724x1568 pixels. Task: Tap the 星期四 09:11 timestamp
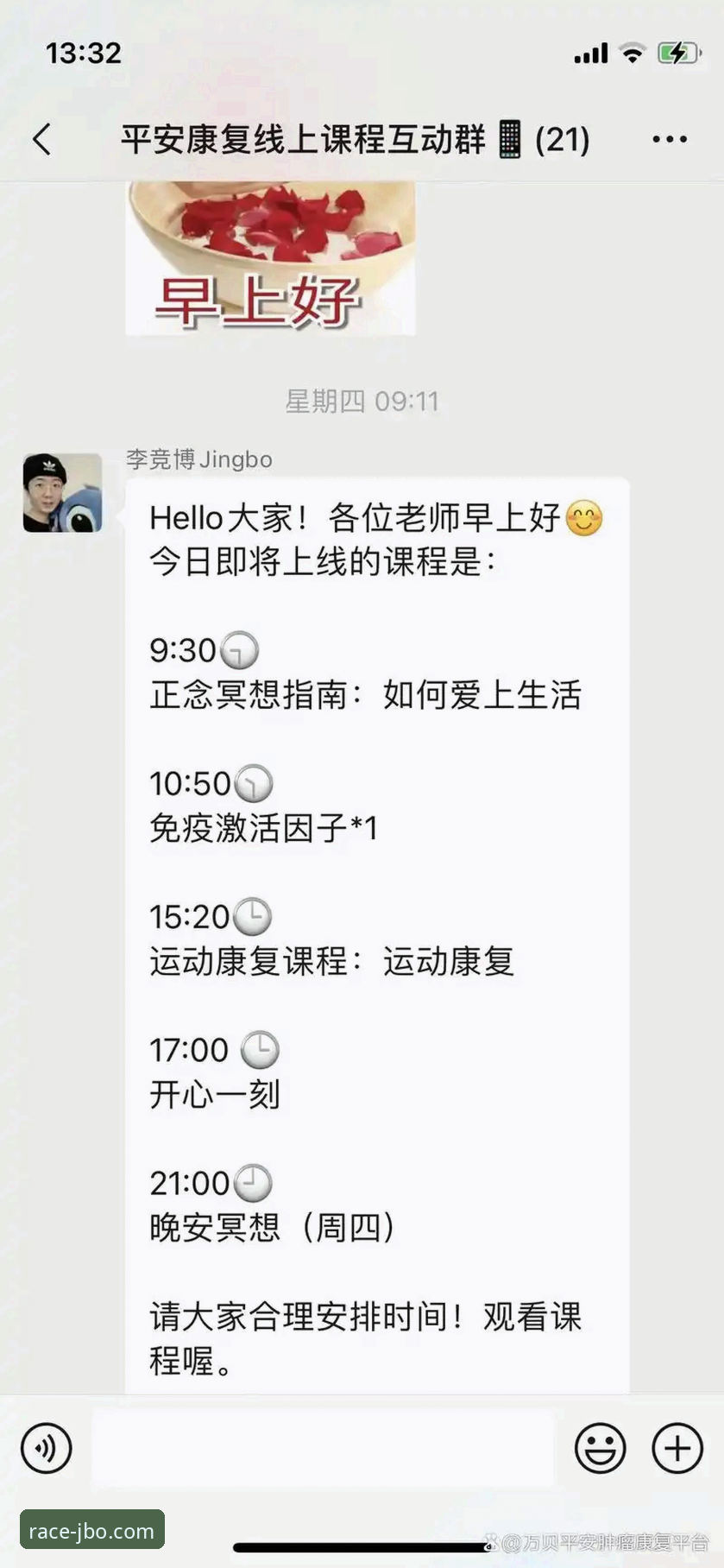[362, 400]
